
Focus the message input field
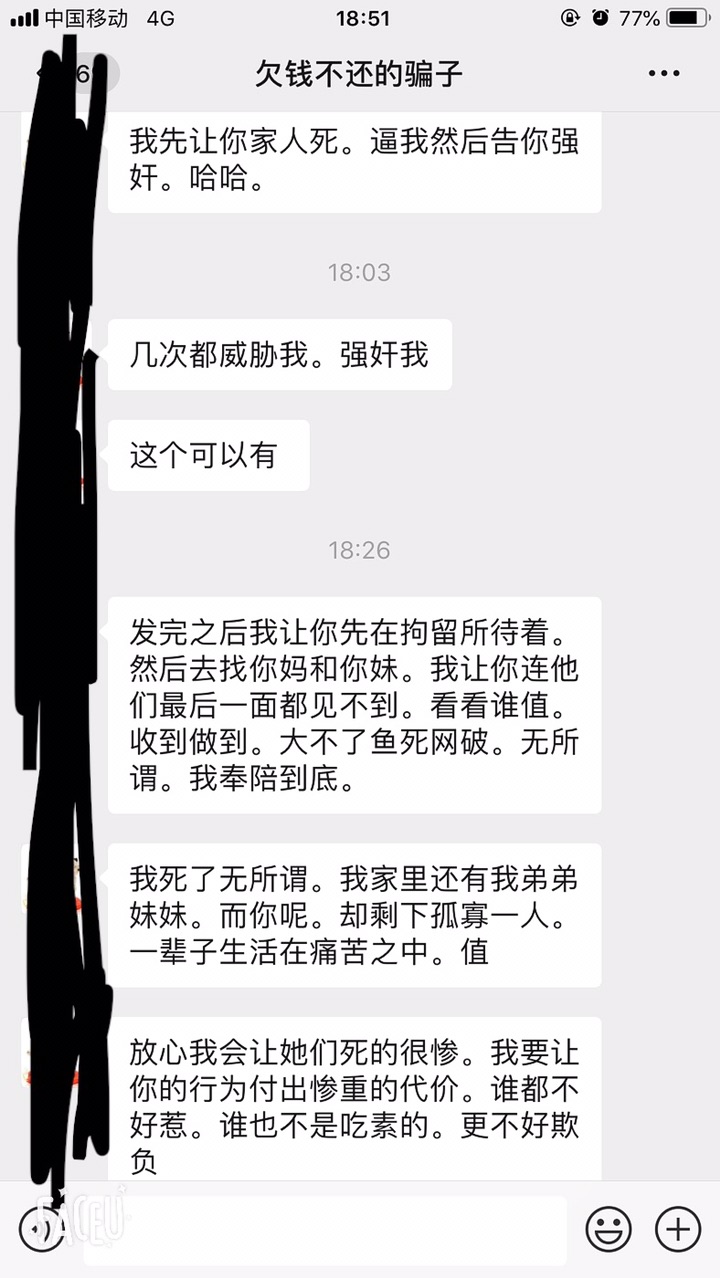[x=330, y=1229]
